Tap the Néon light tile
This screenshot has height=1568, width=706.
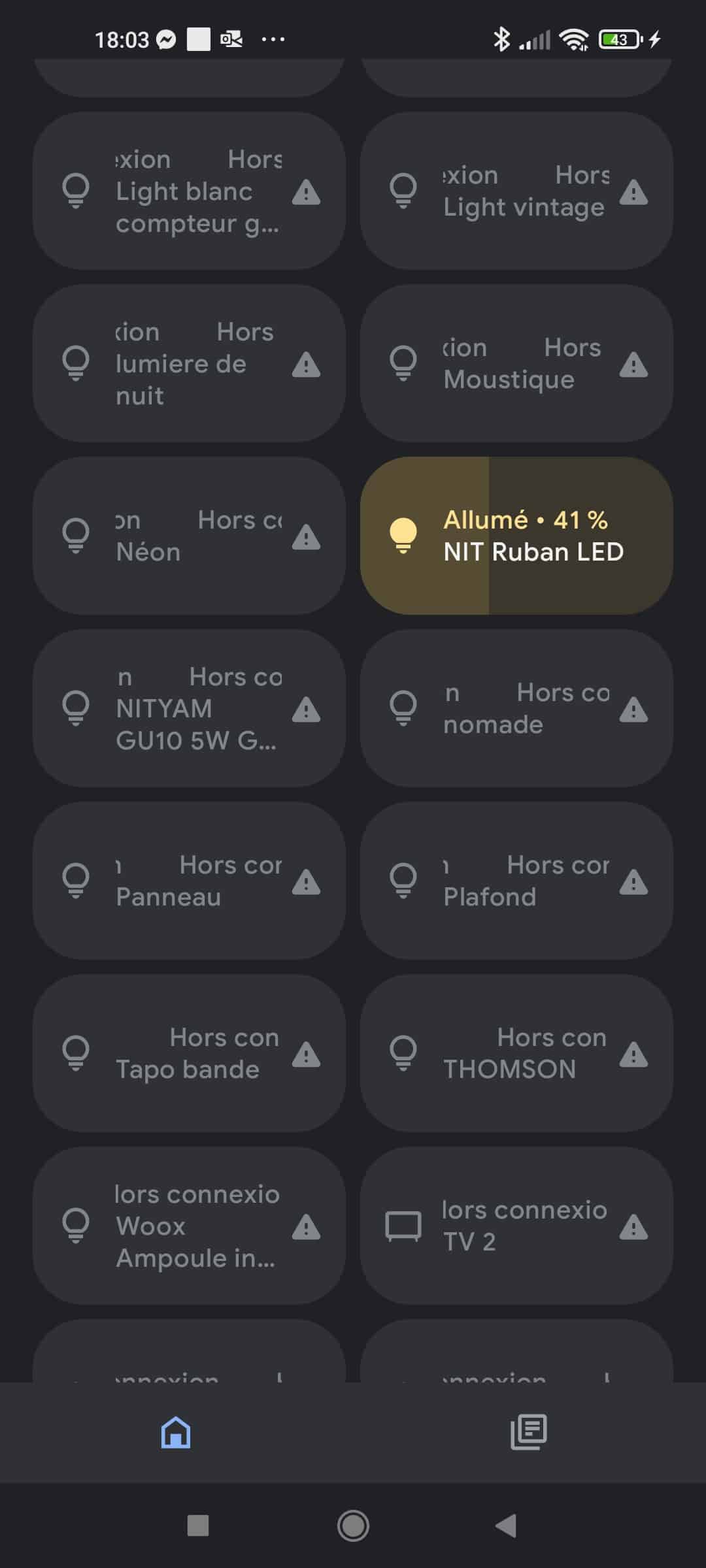click(x=189, y=536)
